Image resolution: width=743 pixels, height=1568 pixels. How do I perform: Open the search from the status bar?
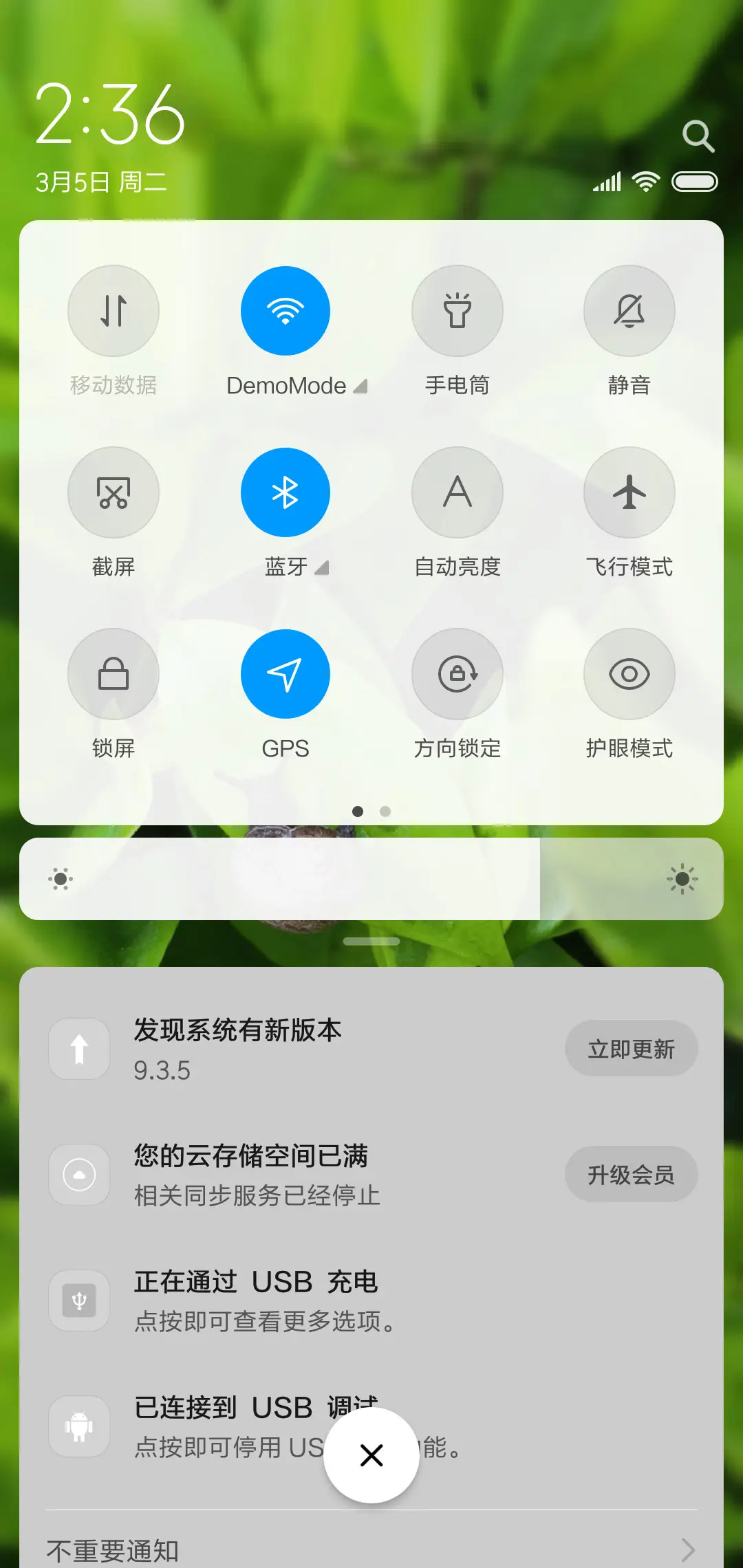[x=699, y=135]
